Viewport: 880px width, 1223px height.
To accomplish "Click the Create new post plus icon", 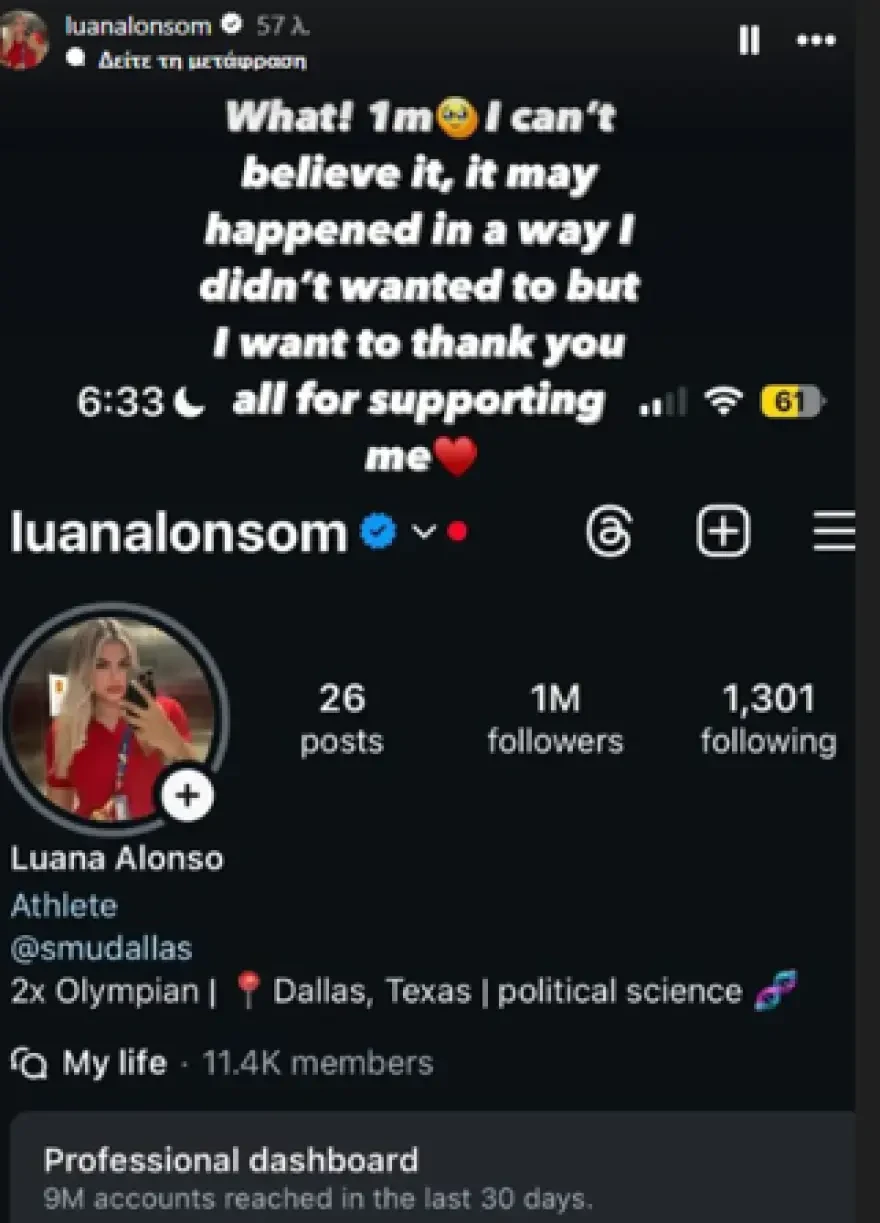I will coord(723,531).
